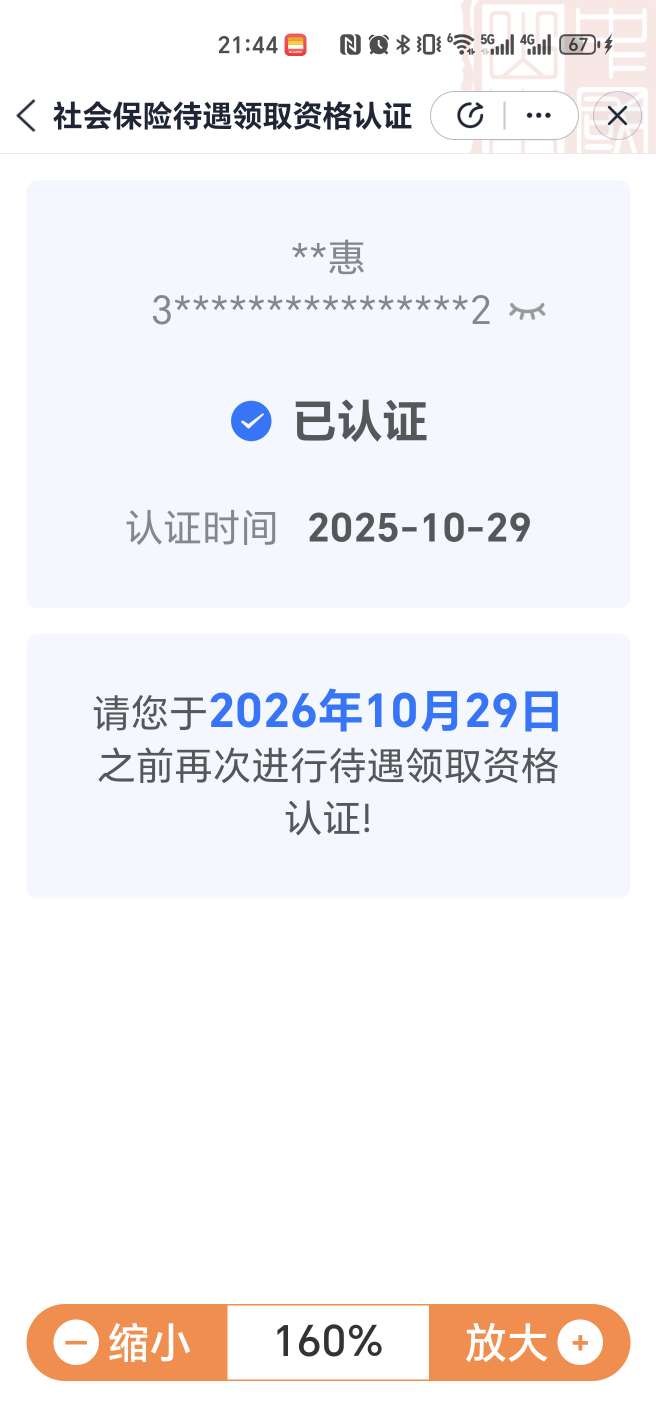
Task: Tap 放大 to increase page zoom
Action: pyautogui.click(x=530, y=1342)
